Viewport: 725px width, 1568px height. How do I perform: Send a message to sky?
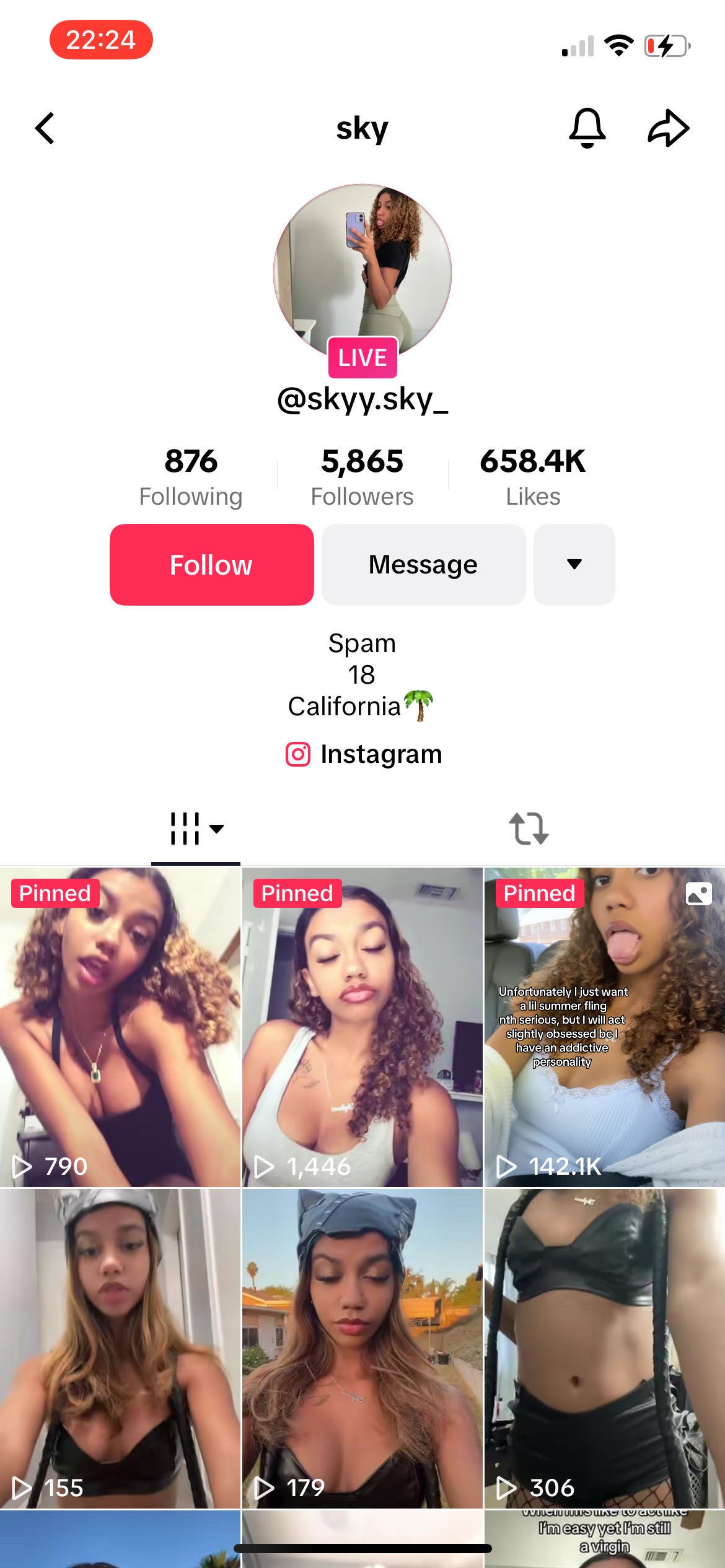click(x=423, y=565)
